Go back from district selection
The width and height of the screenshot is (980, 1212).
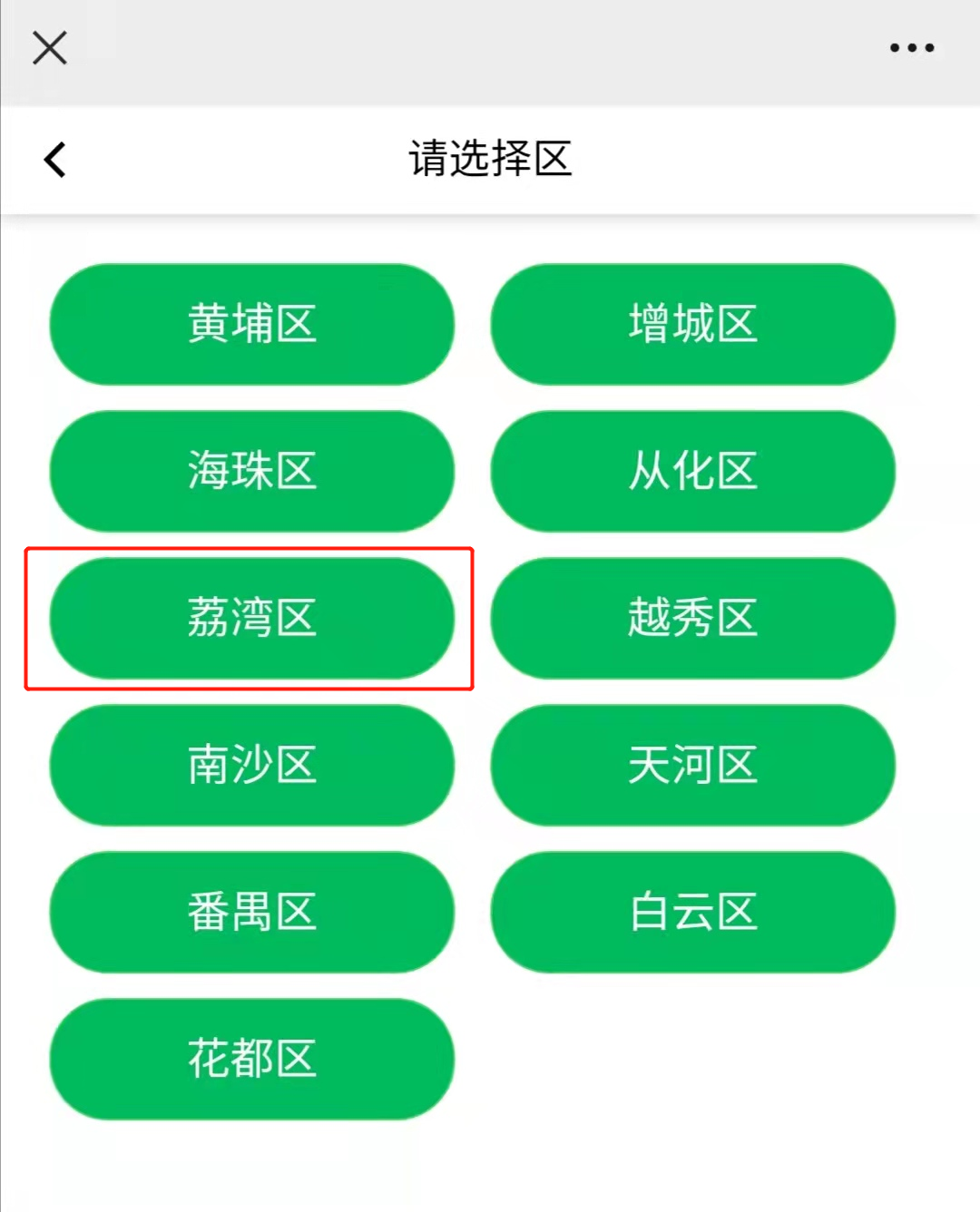tap(55, 160)
